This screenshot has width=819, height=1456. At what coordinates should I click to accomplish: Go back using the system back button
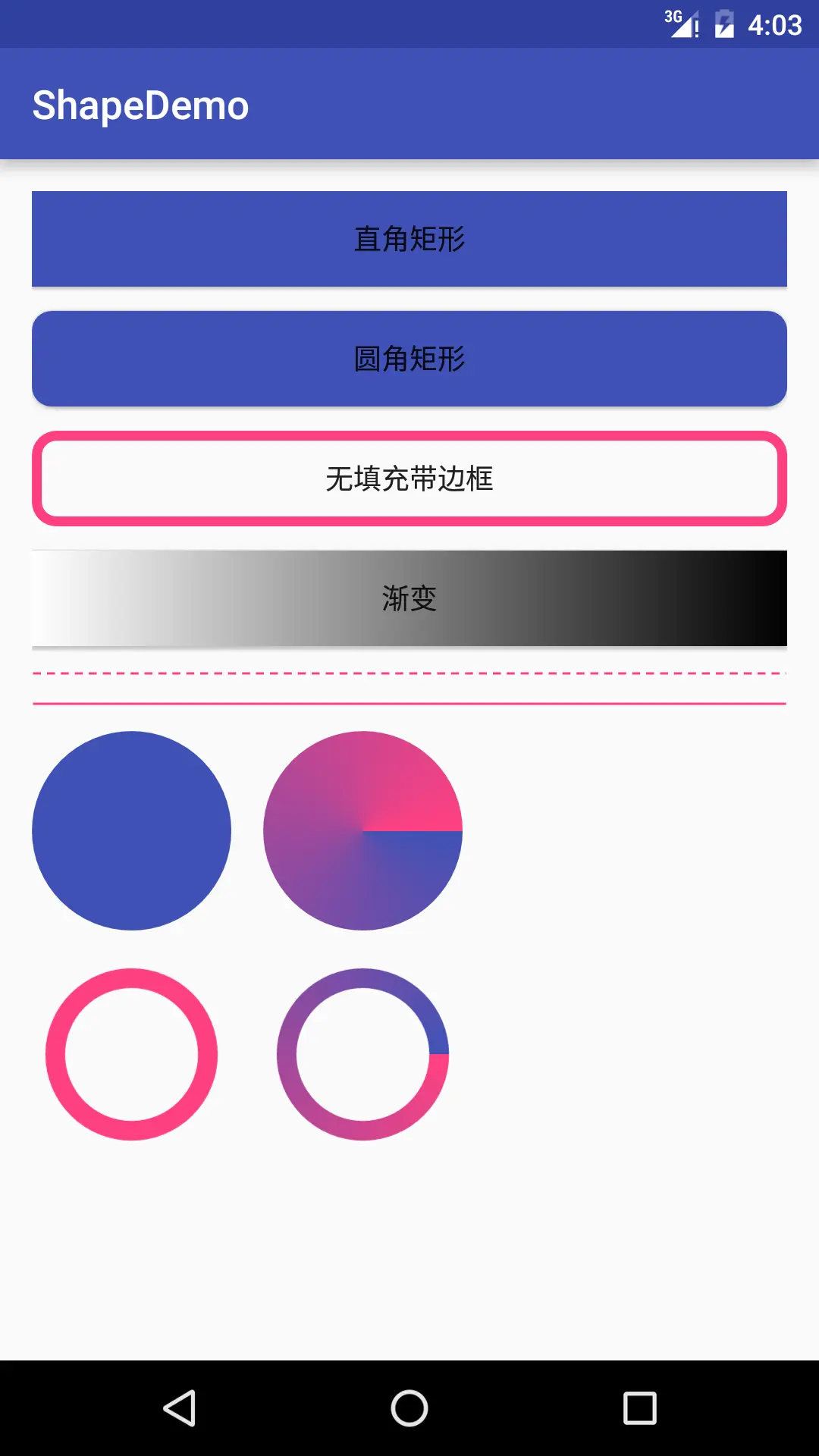coord(180,1408)
